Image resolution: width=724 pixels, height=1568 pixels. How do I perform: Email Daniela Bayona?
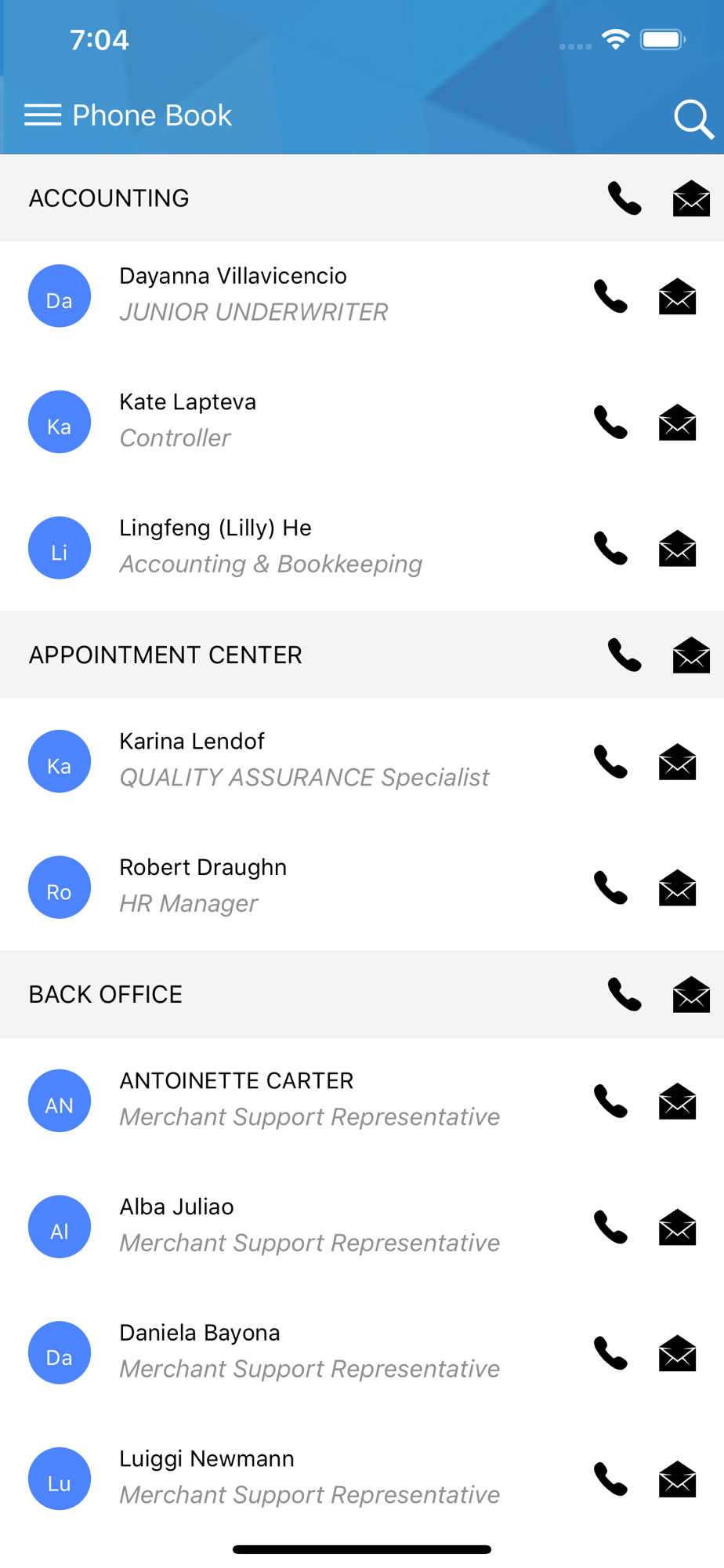tap(677, 1353)
